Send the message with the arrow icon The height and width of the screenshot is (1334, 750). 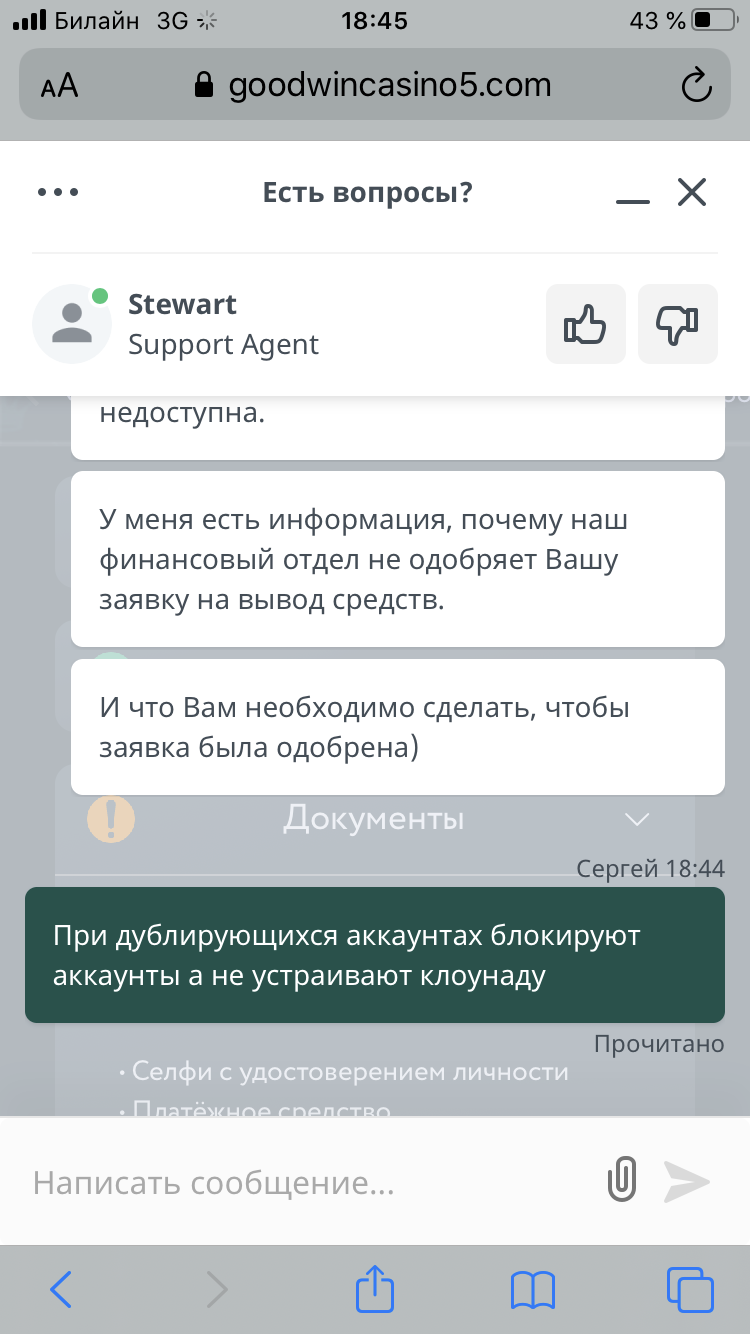point(687,1182)
